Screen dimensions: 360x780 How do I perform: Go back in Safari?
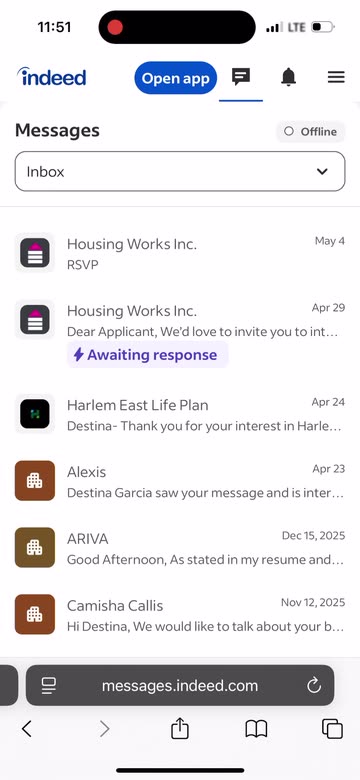pyautogui.click(x=27, y=729)
